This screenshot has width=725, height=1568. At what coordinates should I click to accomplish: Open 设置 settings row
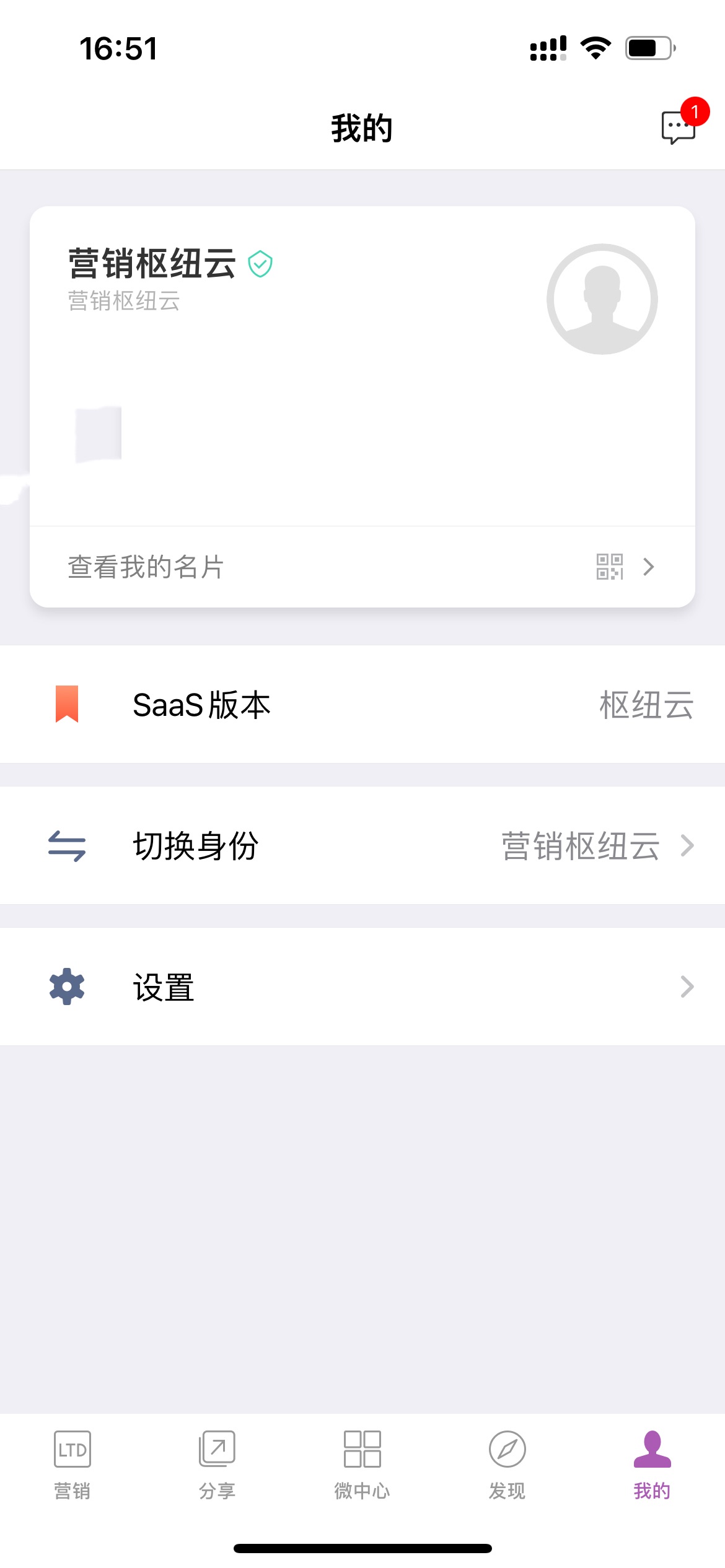click(362, 987)
